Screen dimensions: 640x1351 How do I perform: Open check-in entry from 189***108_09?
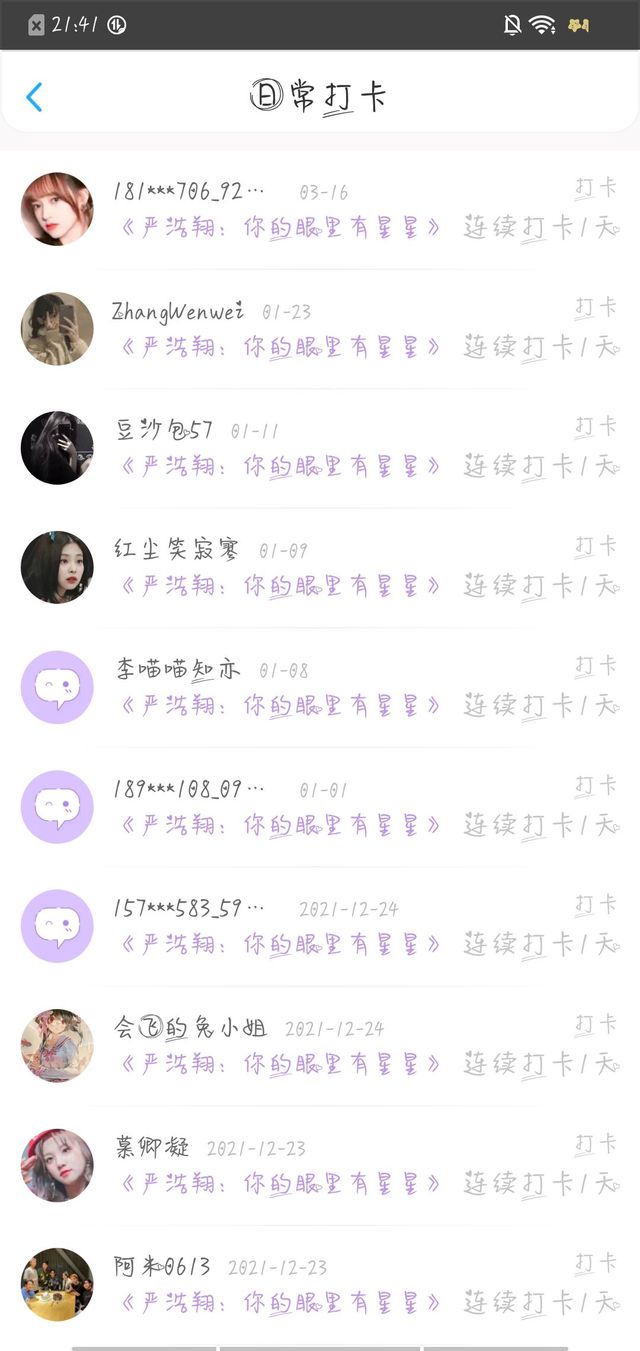click(320, 806)
